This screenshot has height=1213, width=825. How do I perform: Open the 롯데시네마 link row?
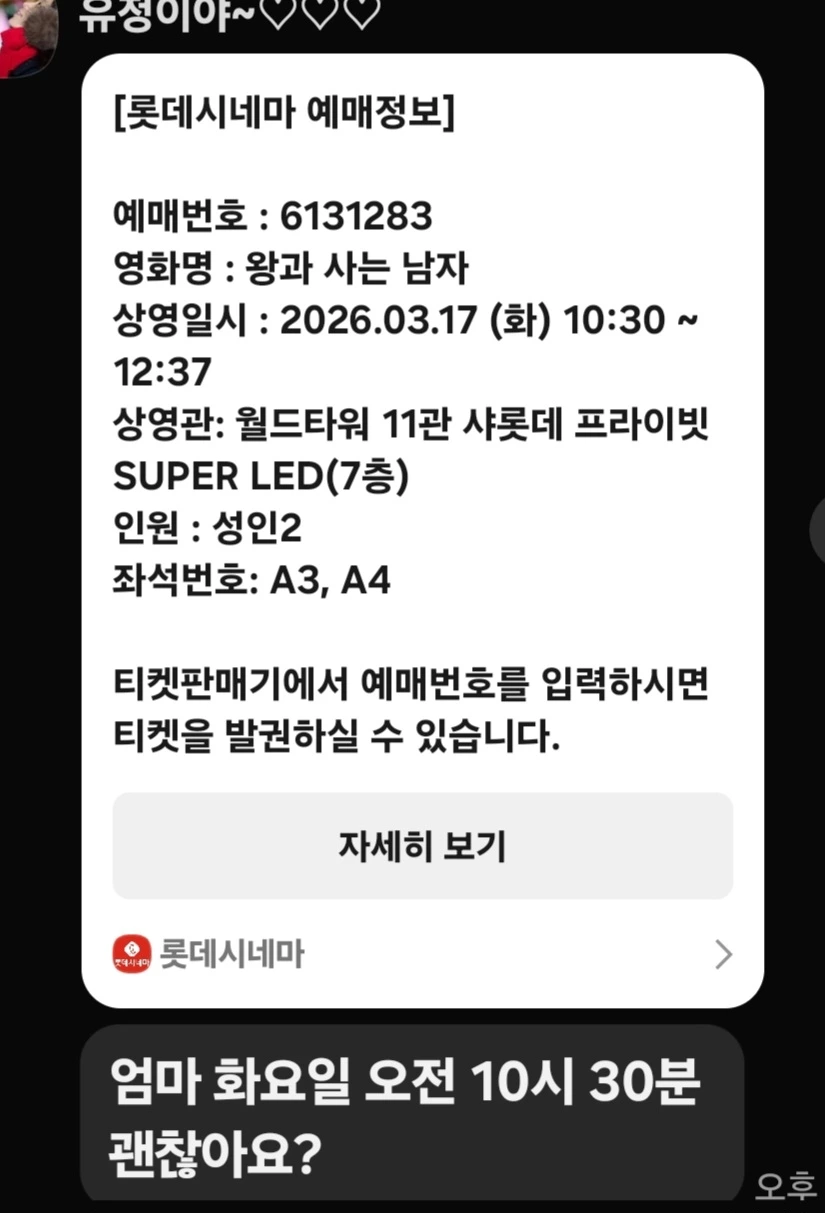[x=422, y=954]
